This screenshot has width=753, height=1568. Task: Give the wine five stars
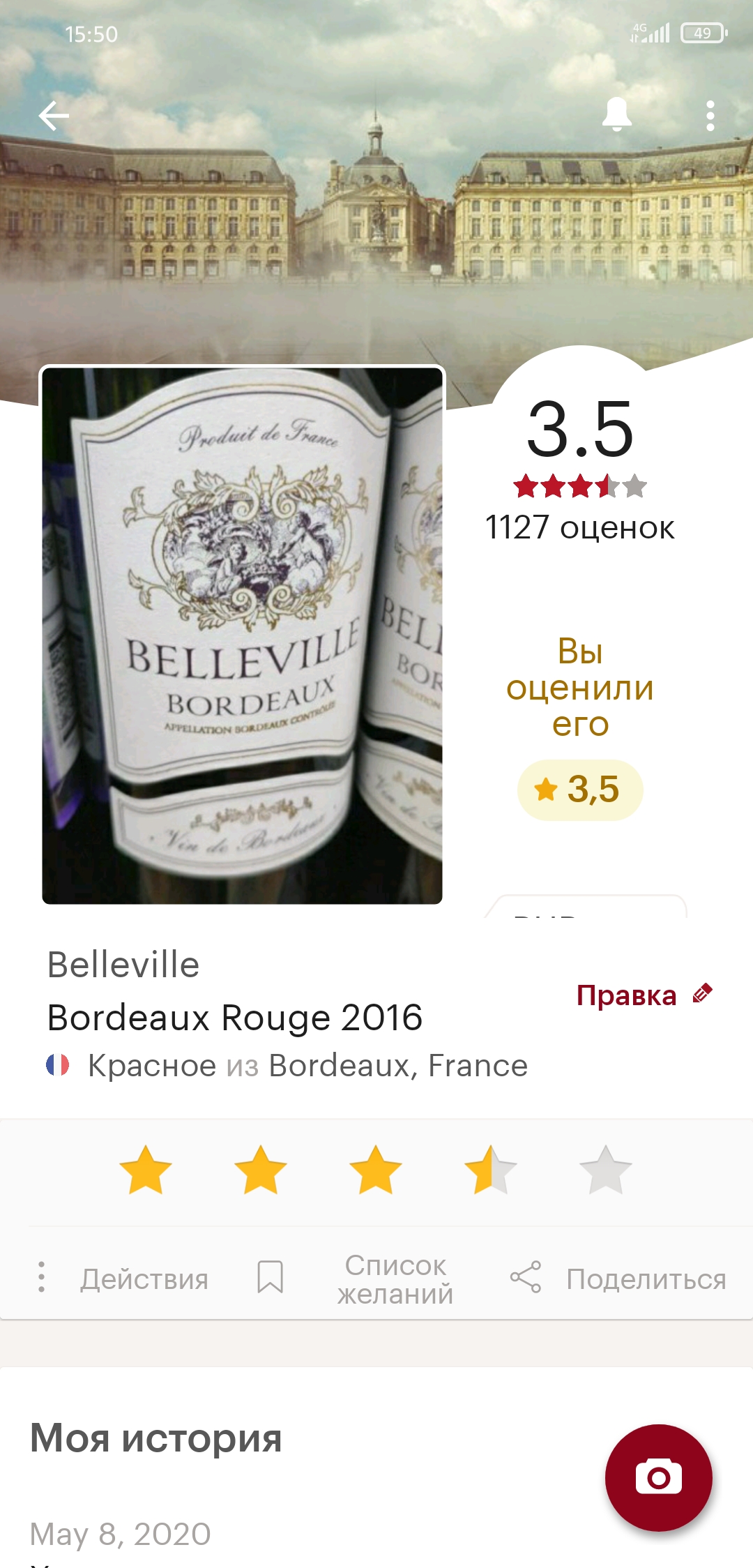[605, 1170]
